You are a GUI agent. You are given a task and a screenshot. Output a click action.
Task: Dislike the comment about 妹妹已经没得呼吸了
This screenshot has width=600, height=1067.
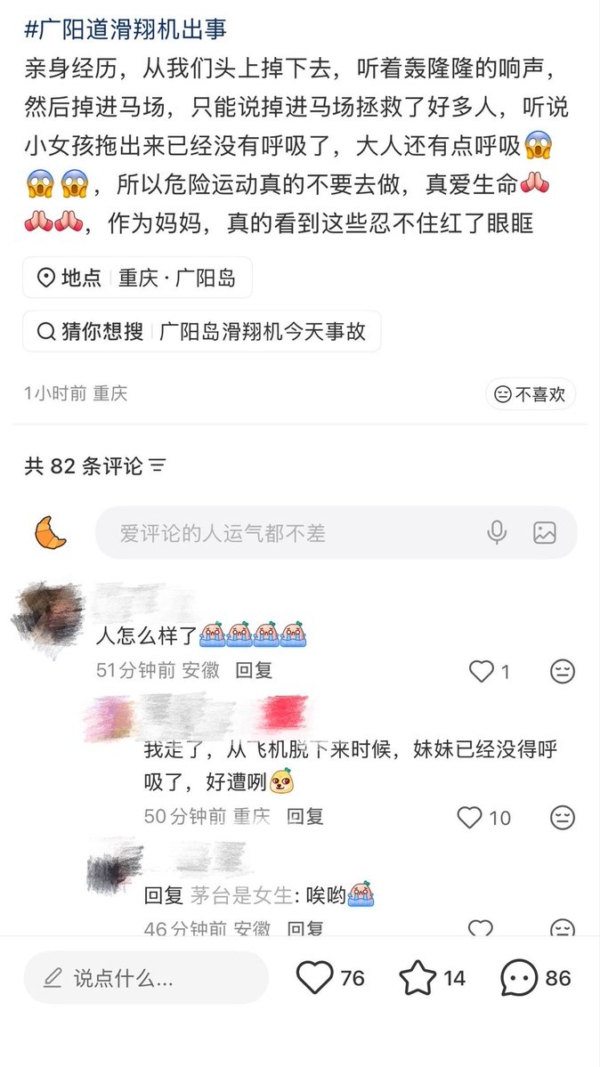click(x=563, y=818)
